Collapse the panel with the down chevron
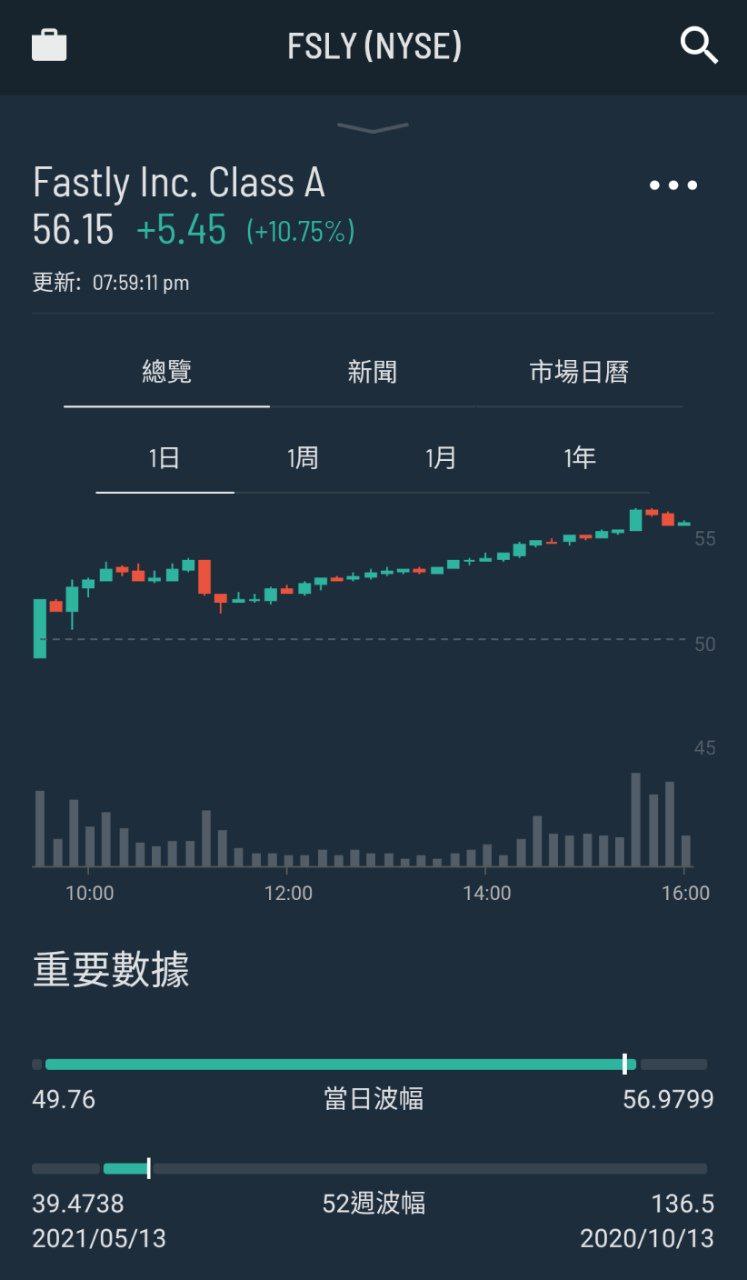Viewport: 747px width, 1280px height. click(x=373, y=128)
